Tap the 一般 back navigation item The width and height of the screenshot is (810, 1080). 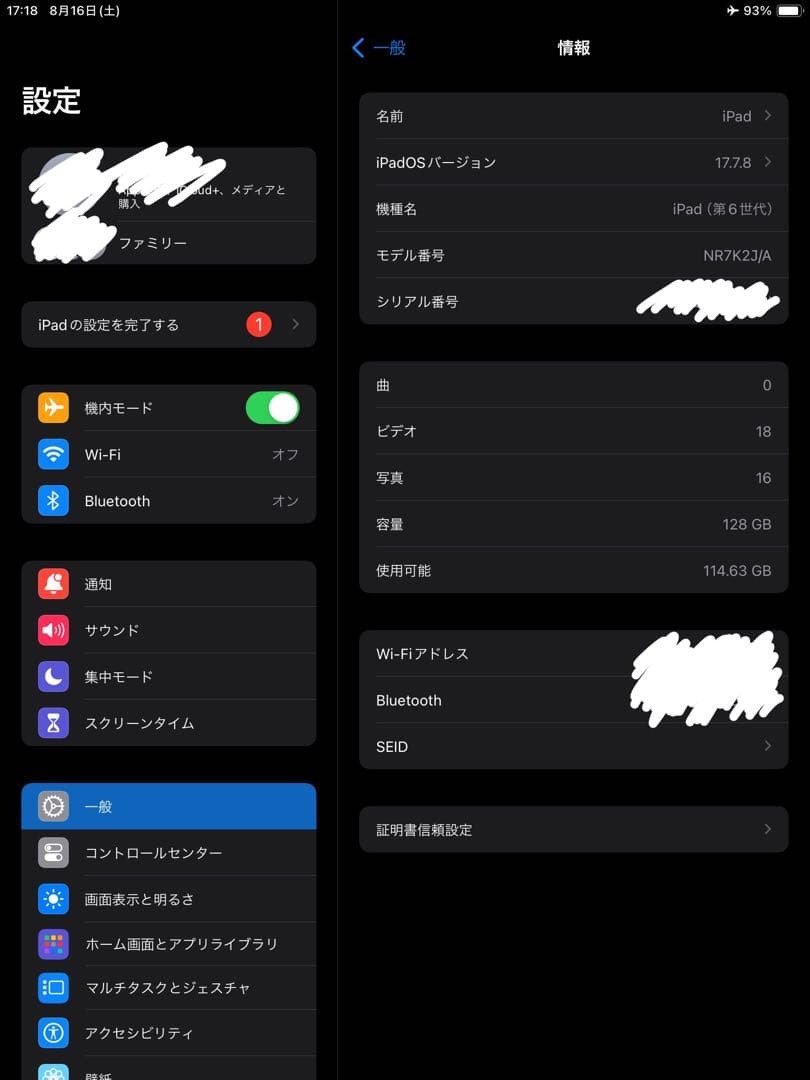(380, 47)
